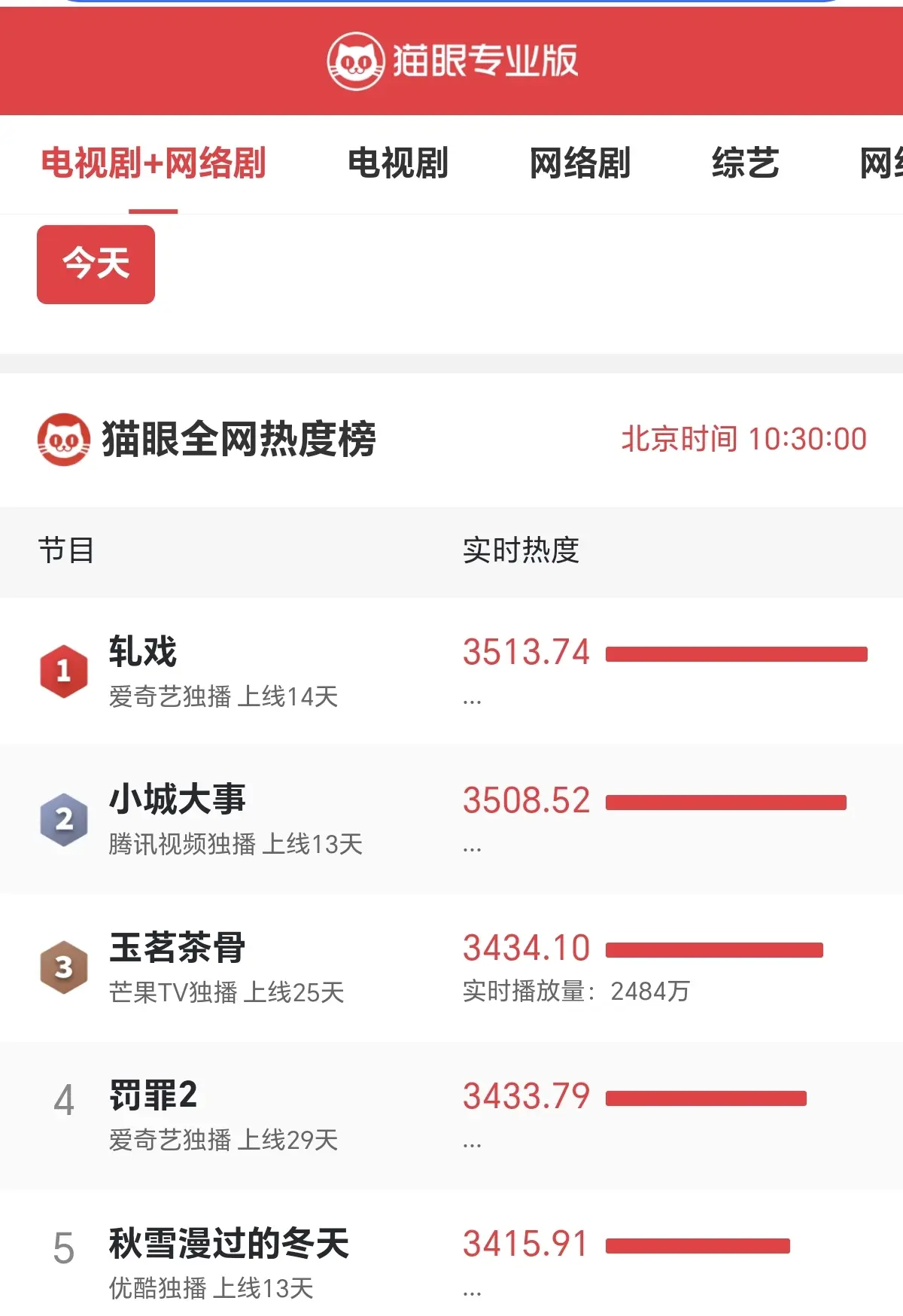Open the 小城大事 ranking entry
903x1316 pixels.
tap(178, 800)
